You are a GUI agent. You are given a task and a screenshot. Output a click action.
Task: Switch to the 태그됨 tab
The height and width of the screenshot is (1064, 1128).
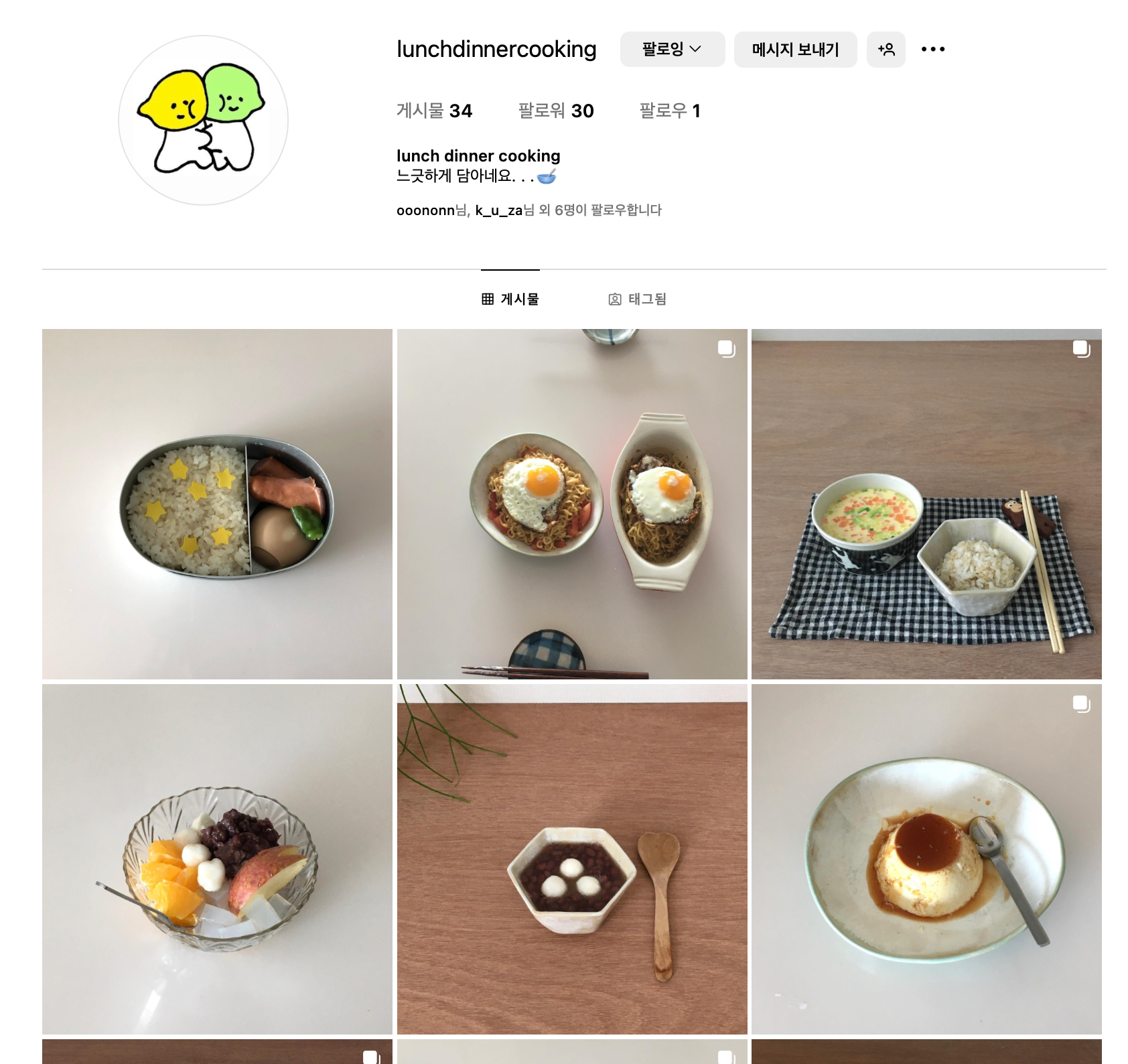click(637, 299)
